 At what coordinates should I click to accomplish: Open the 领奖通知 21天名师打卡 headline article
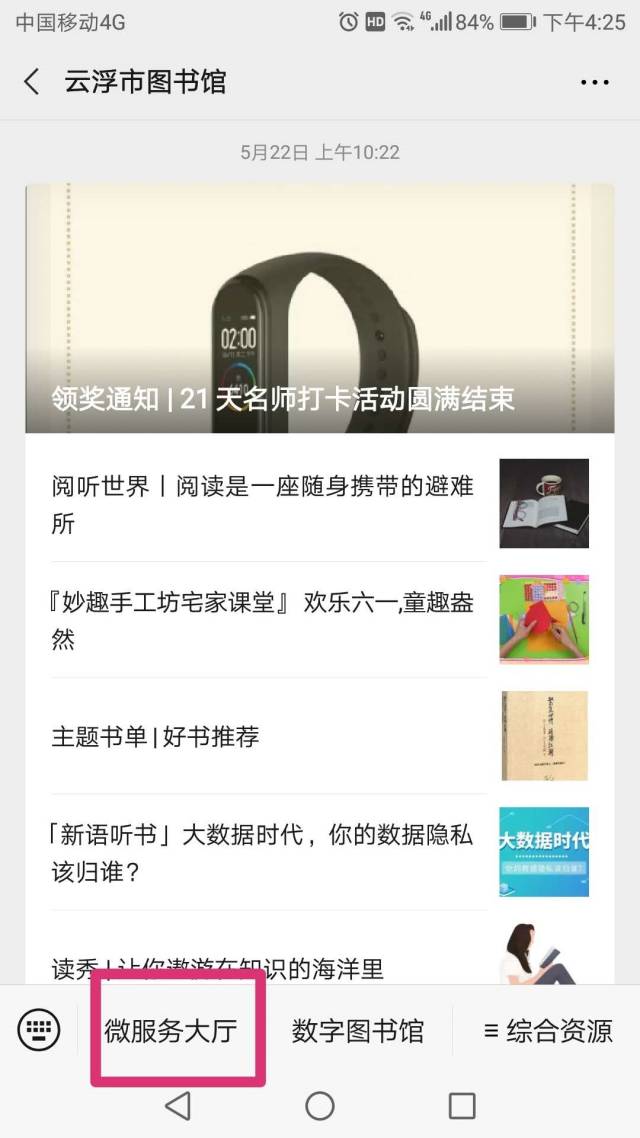pyautogui.click(x=320, y=308)
